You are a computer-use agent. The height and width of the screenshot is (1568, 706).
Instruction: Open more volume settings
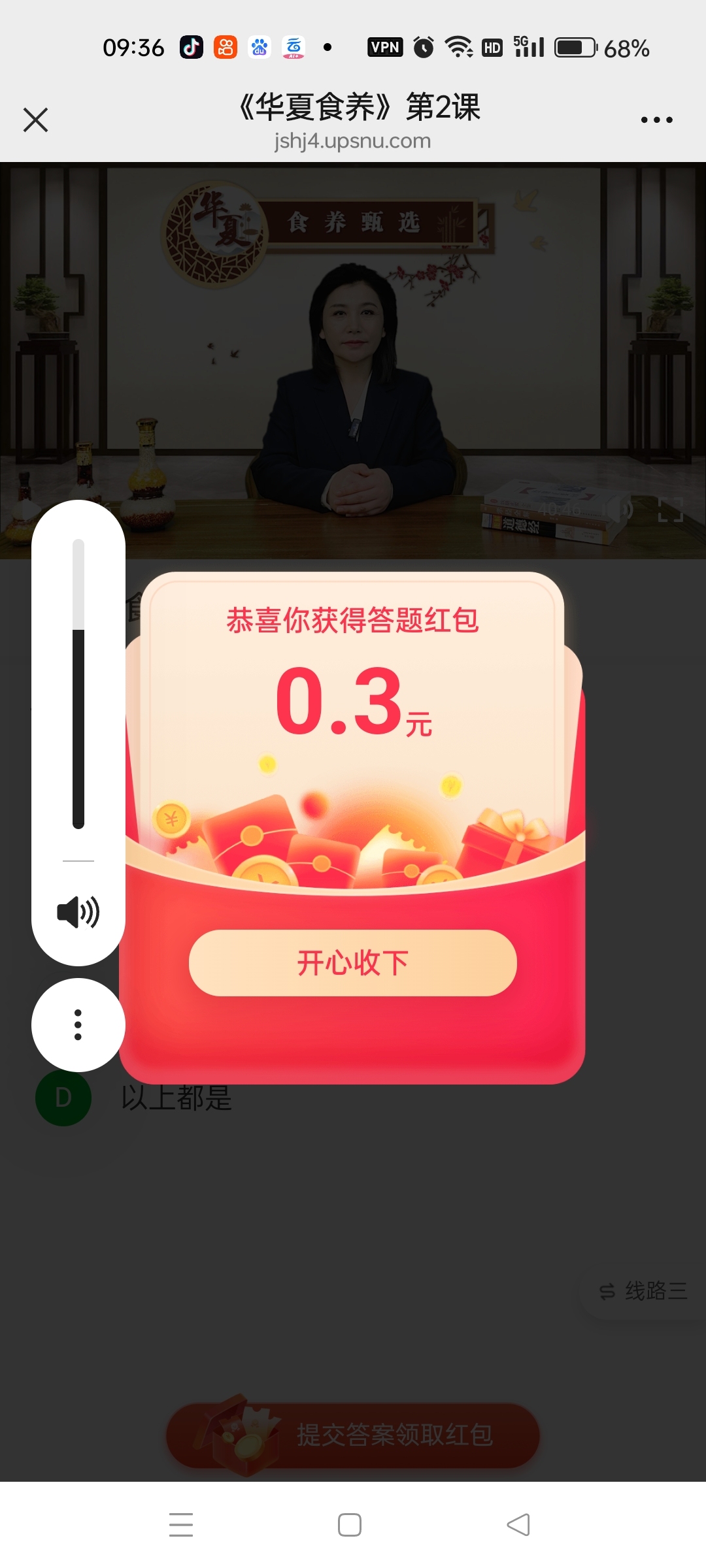[x=78, y=1024]
